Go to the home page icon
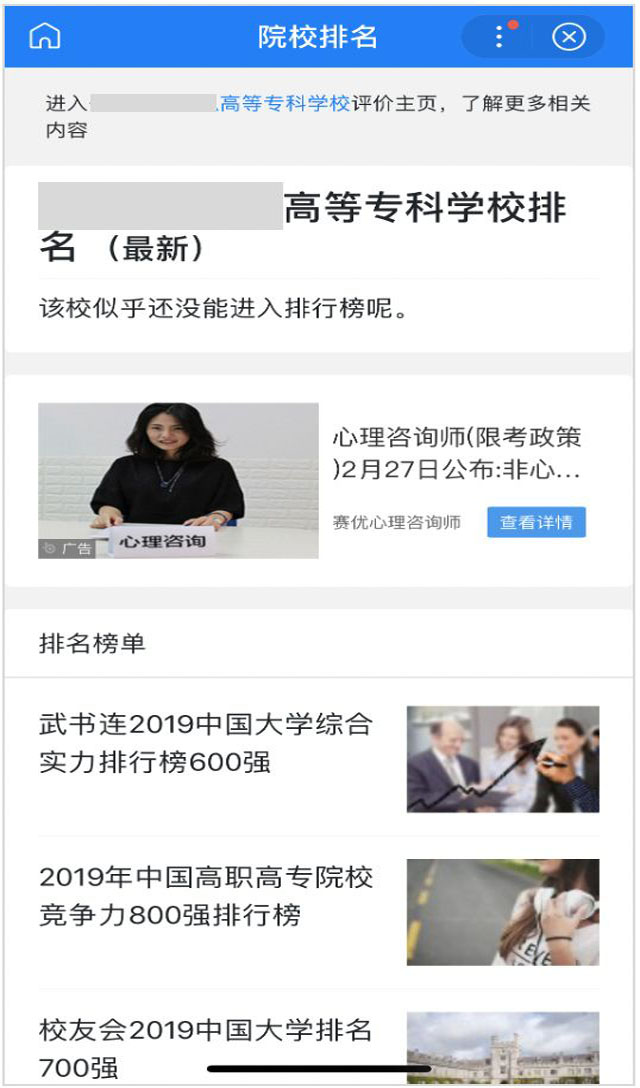 tap(45, 37)
